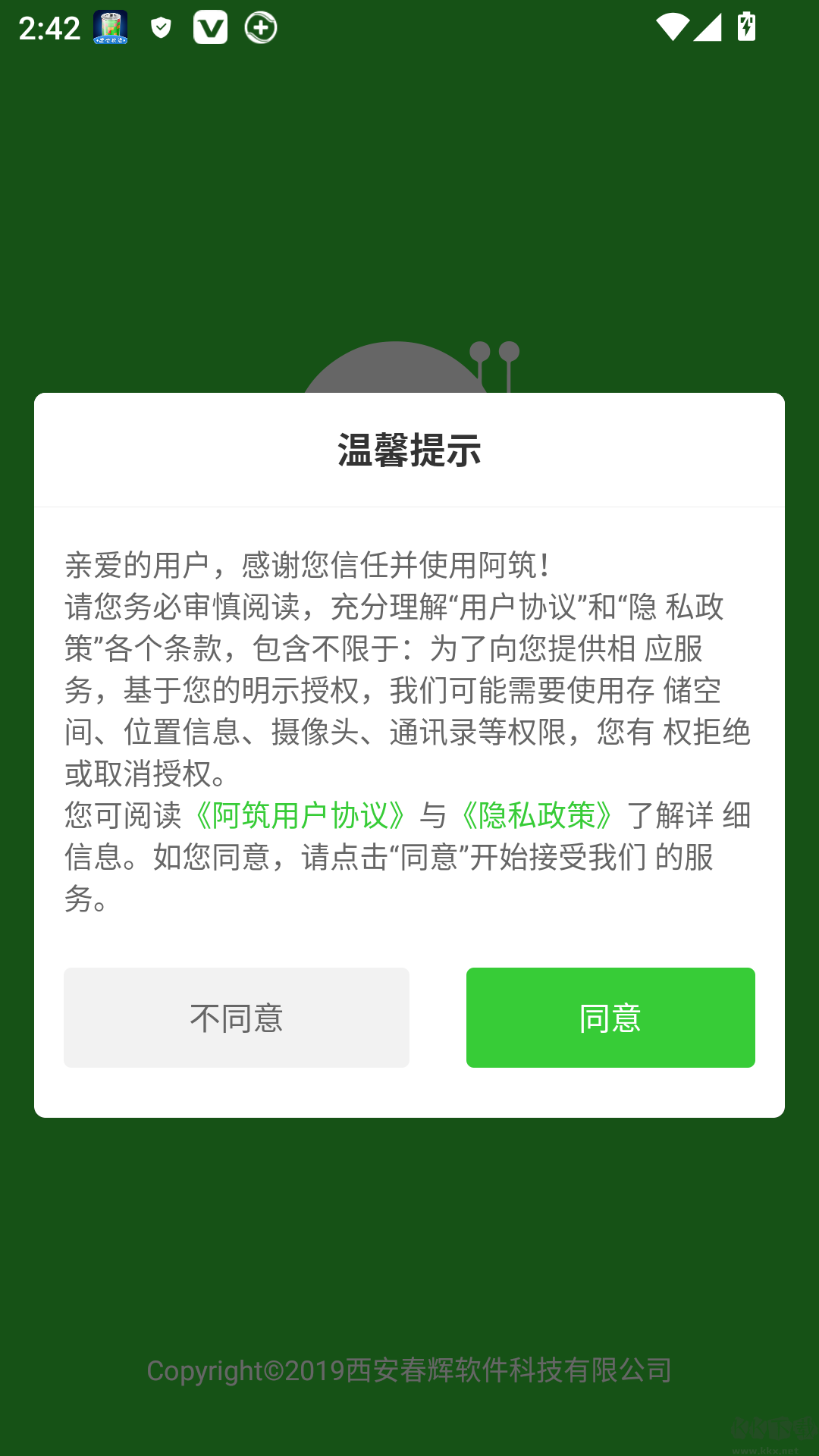819x1456 pixels.
Task: Open the battery app notification icon
Action: [111, 28]
